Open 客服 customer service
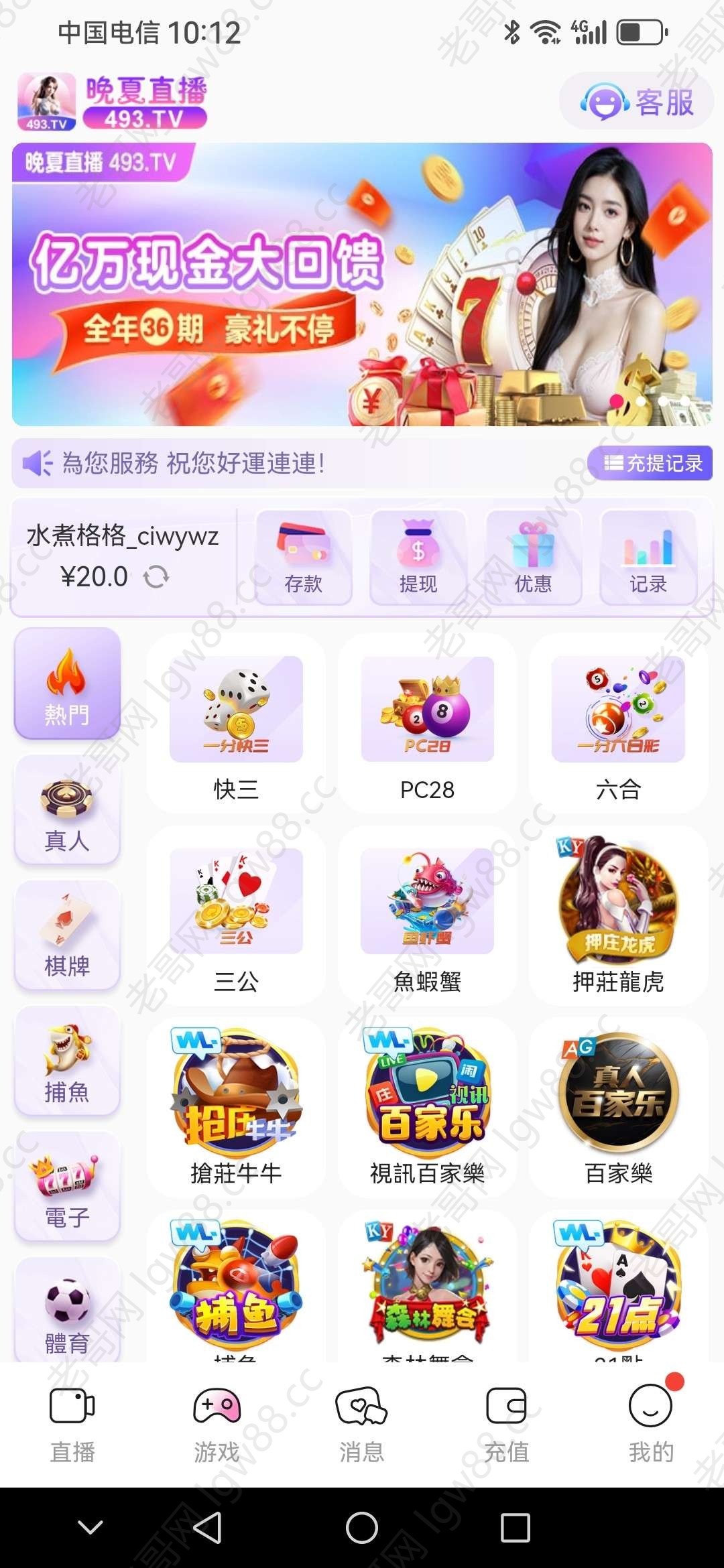The image size is (724, 1568). pos(636,102)
